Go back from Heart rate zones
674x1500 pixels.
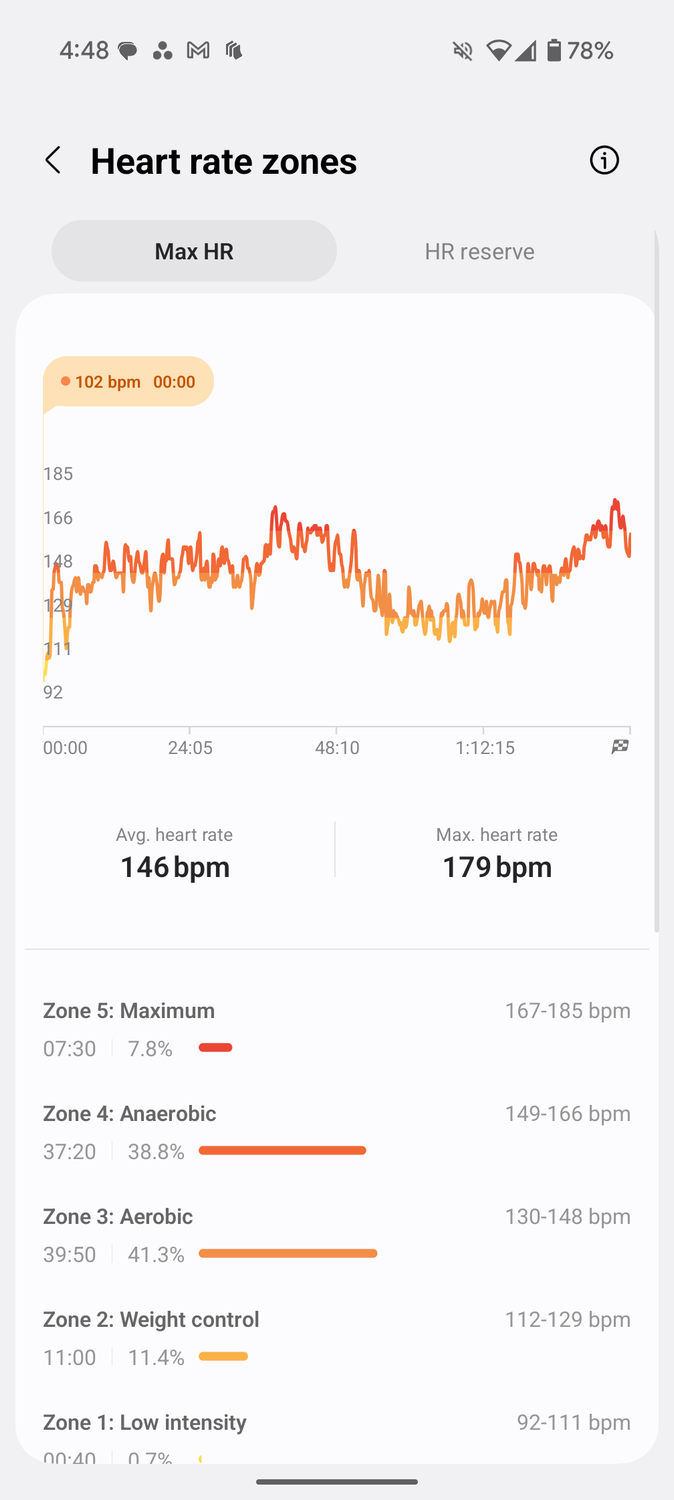click(x=53, y=161)
